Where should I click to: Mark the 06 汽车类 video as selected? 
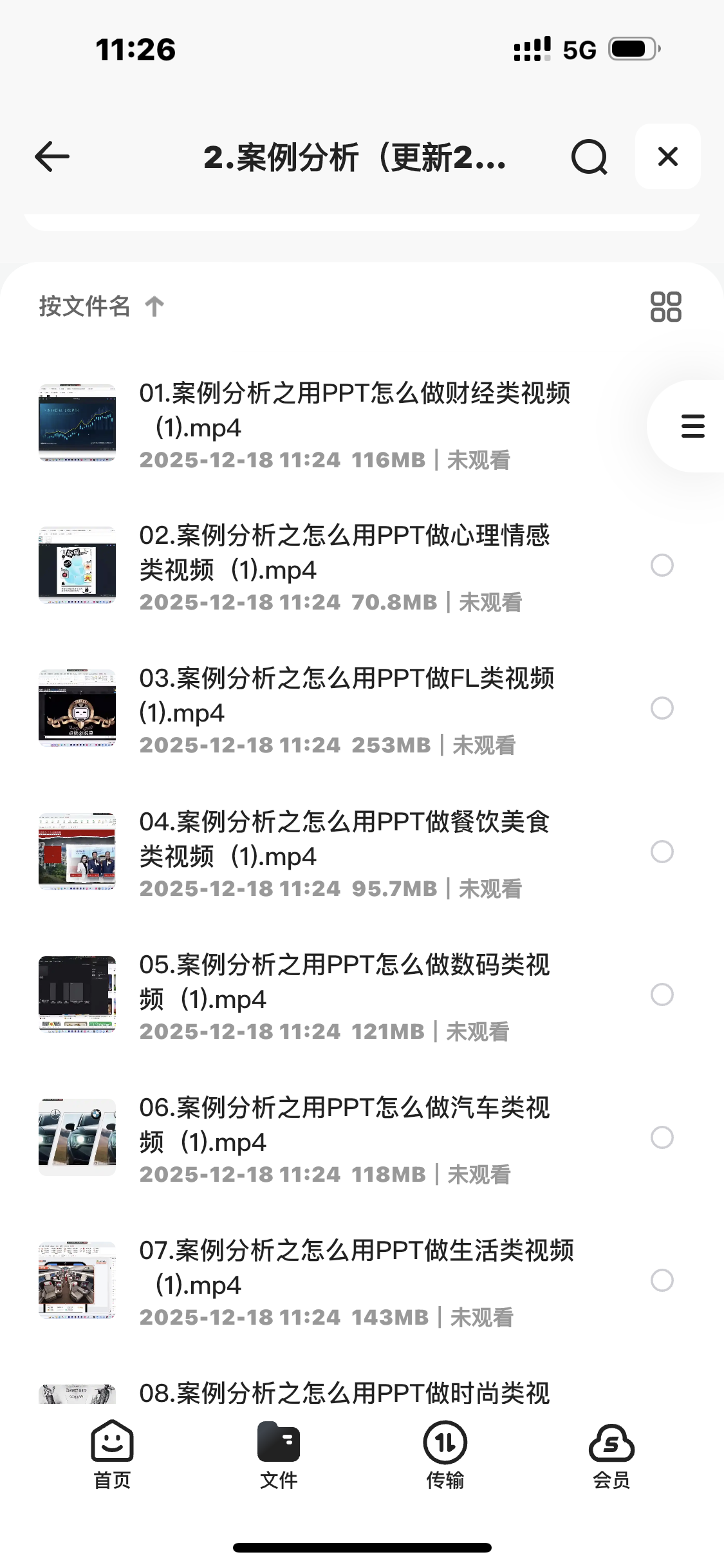(662, 1137)
